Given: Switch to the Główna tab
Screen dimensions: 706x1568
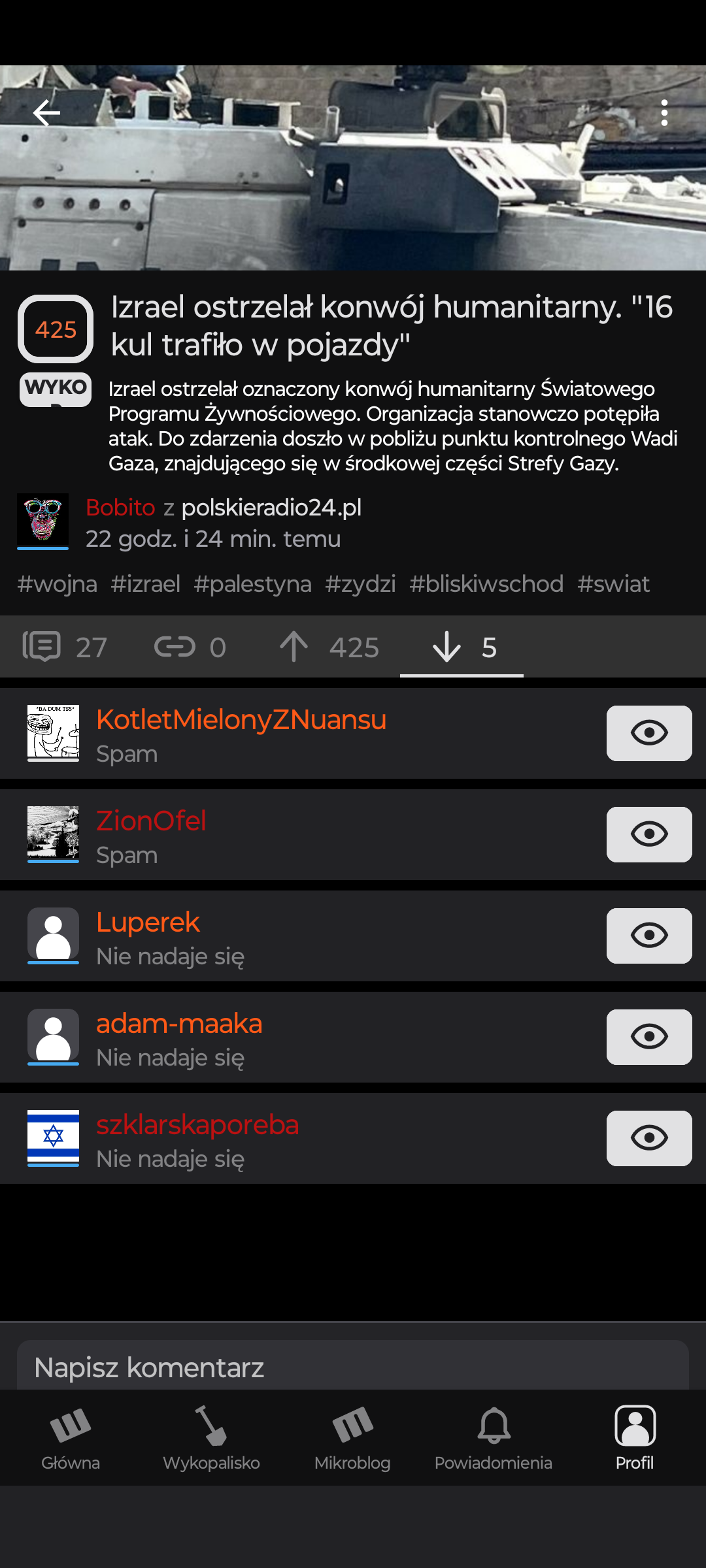Looking at the screenshot, I should tap(71, 1439).
